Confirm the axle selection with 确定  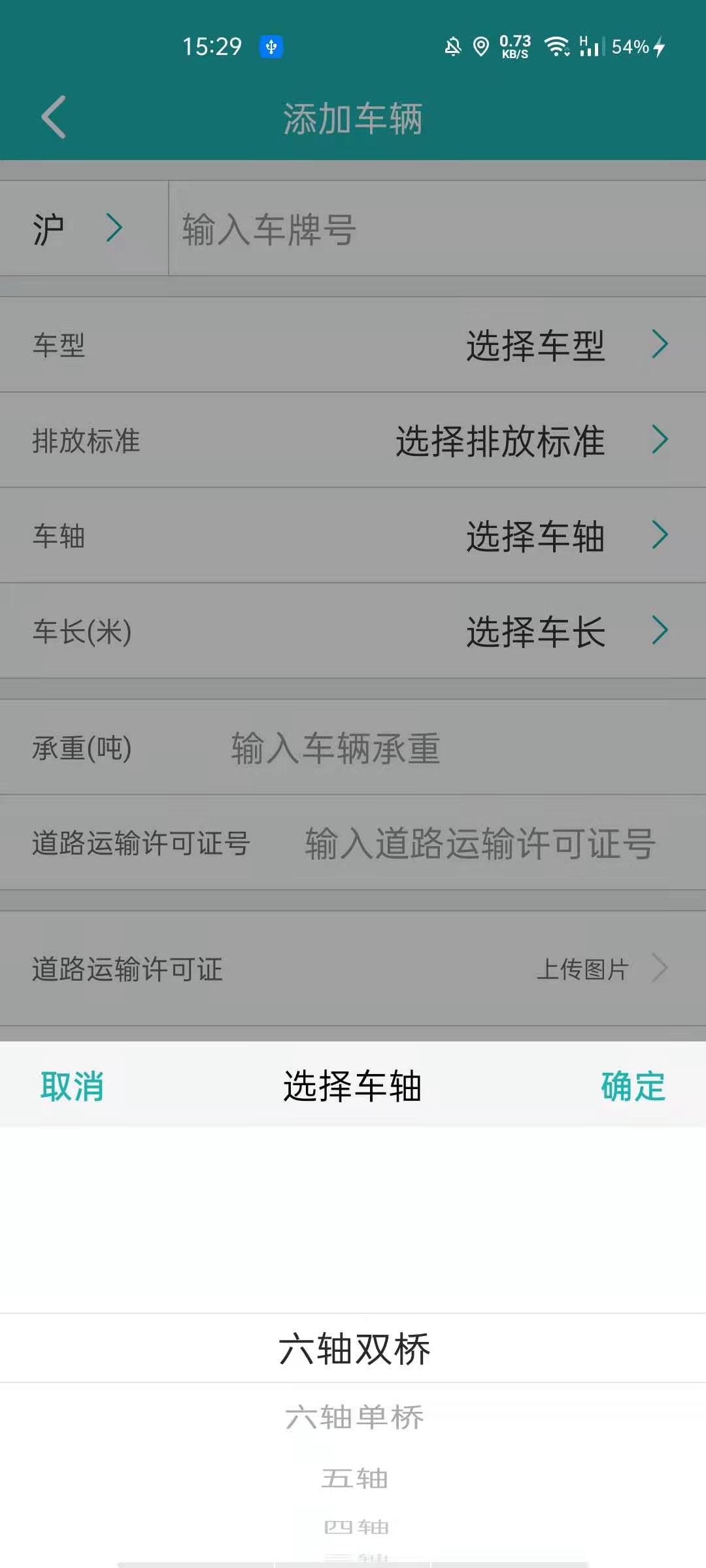[633, 1086]
